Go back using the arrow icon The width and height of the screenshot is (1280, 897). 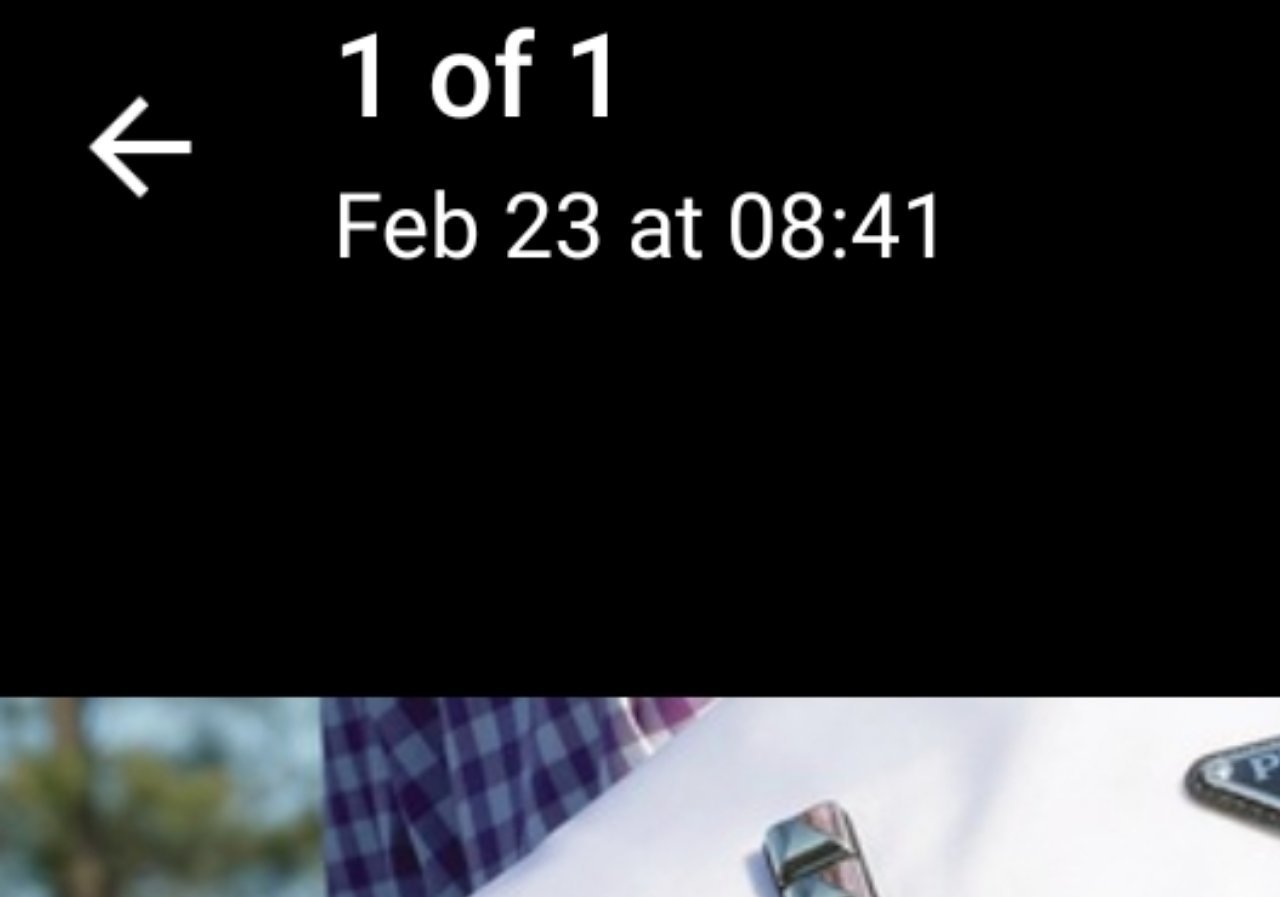pyautogui.click(x=140, y=147)
